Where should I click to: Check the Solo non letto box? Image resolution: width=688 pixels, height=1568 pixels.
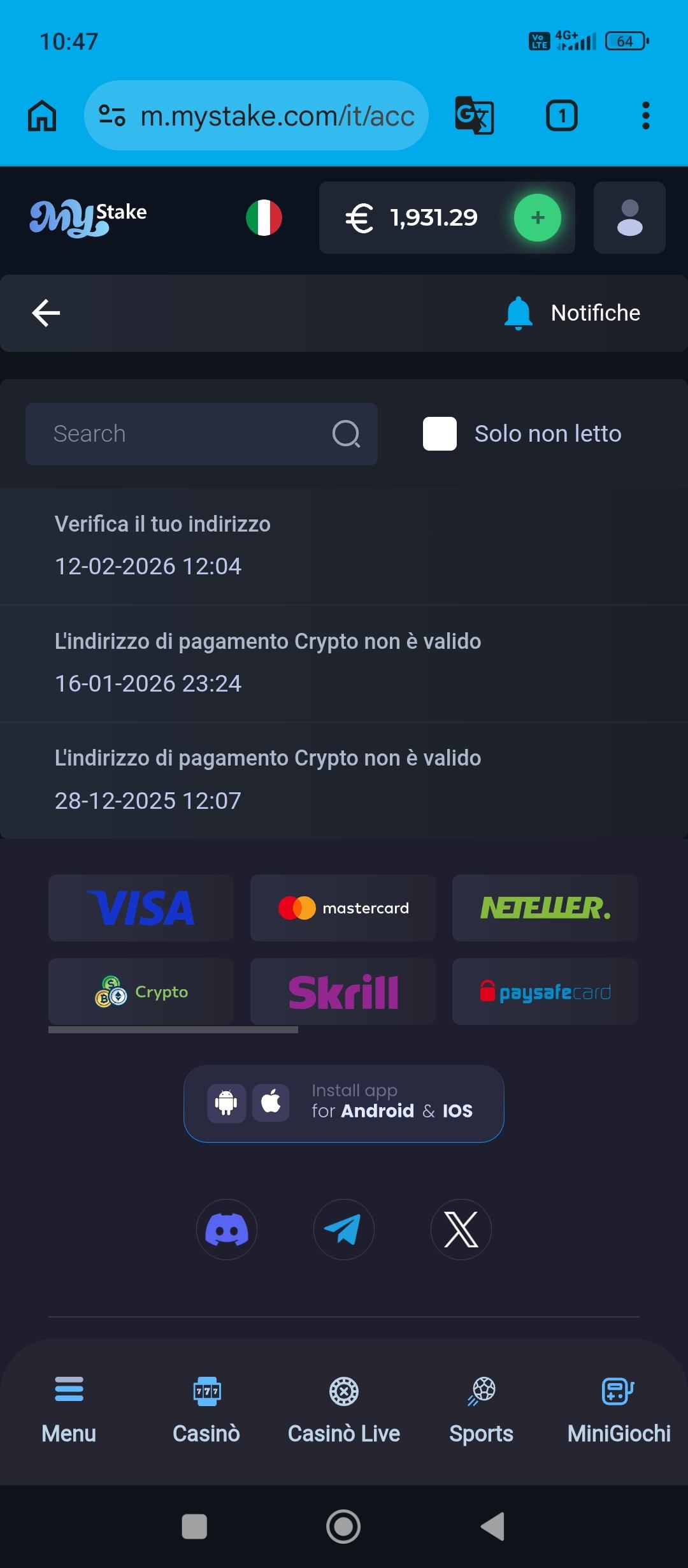click(440, 434)
